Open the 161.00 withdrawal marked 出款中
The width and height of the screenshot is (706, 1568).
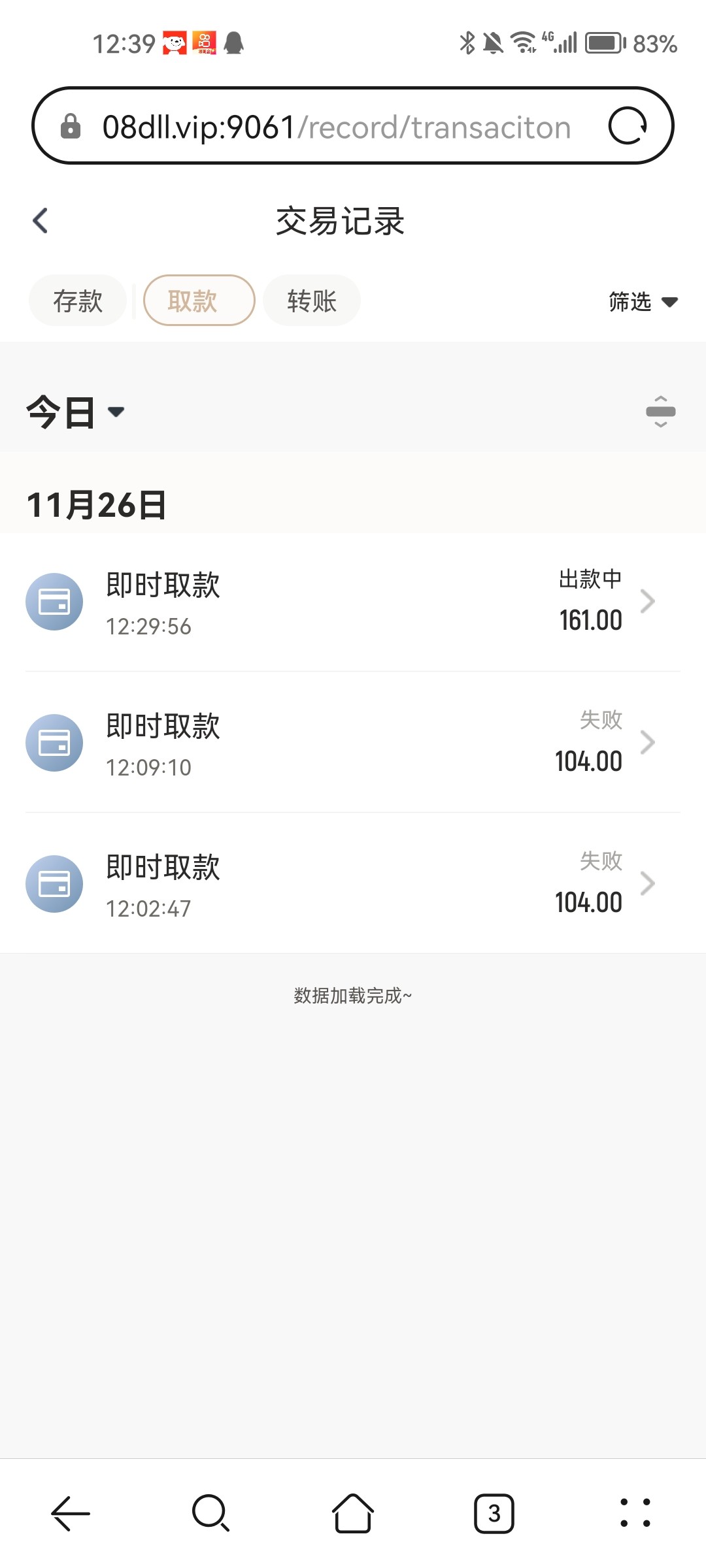353,602
